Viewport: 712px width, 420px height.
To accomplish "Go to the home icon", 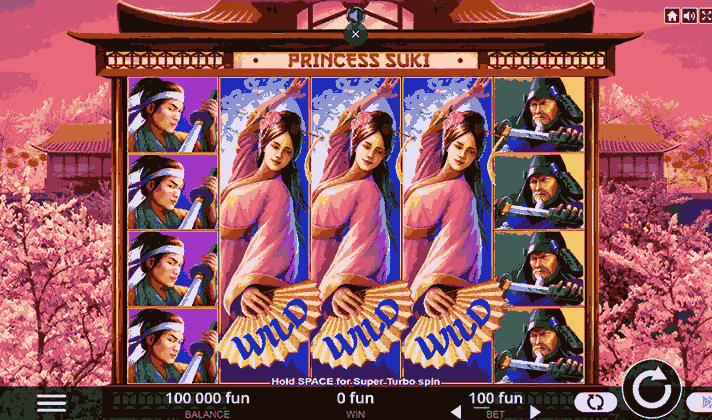I will click(x=672, y=16).
